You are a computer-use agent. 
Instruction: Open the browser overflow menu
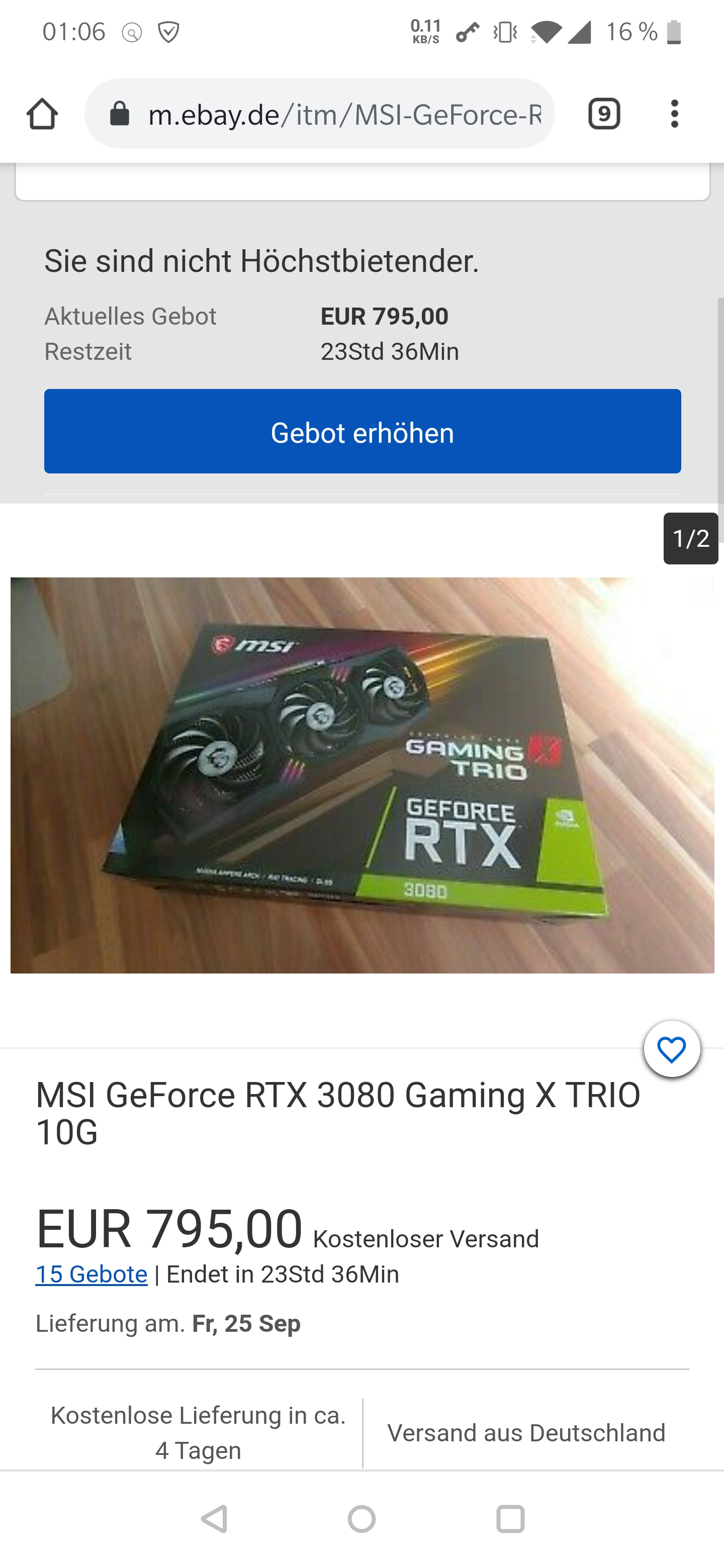point(674,114)
